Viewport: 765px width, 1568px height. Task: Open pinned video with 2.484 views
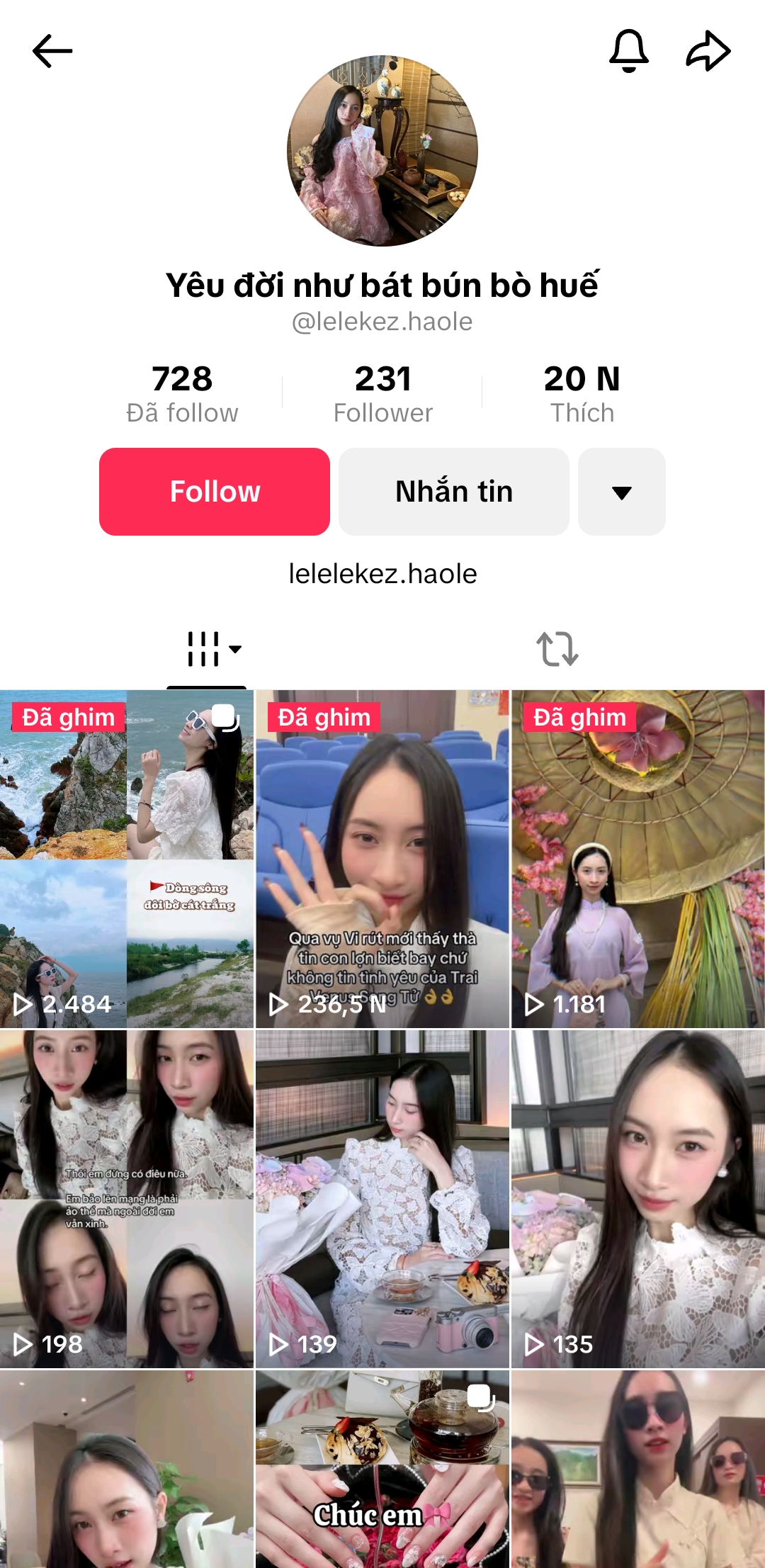point(127,859)
